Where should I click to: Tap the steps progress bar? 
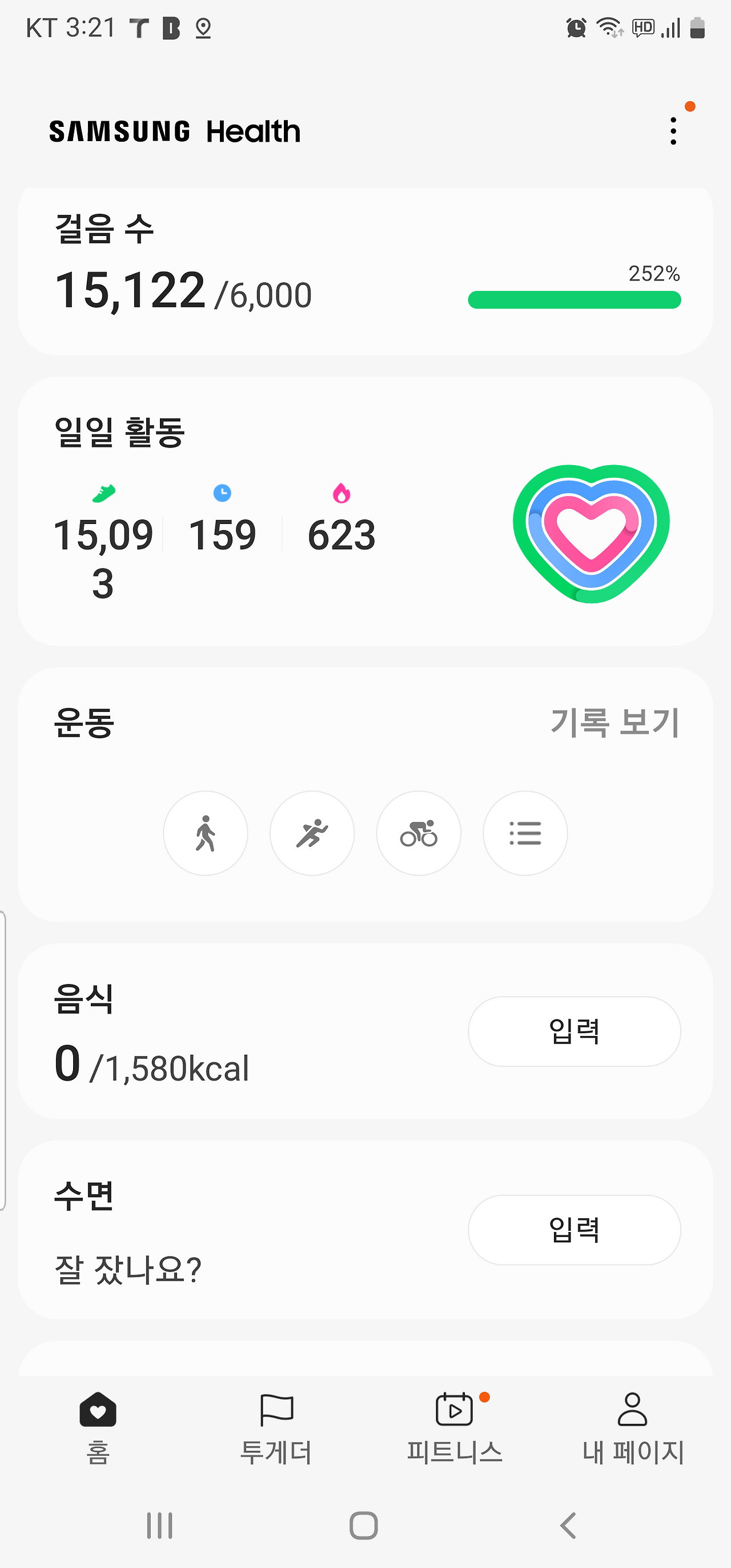coord(575,299)
